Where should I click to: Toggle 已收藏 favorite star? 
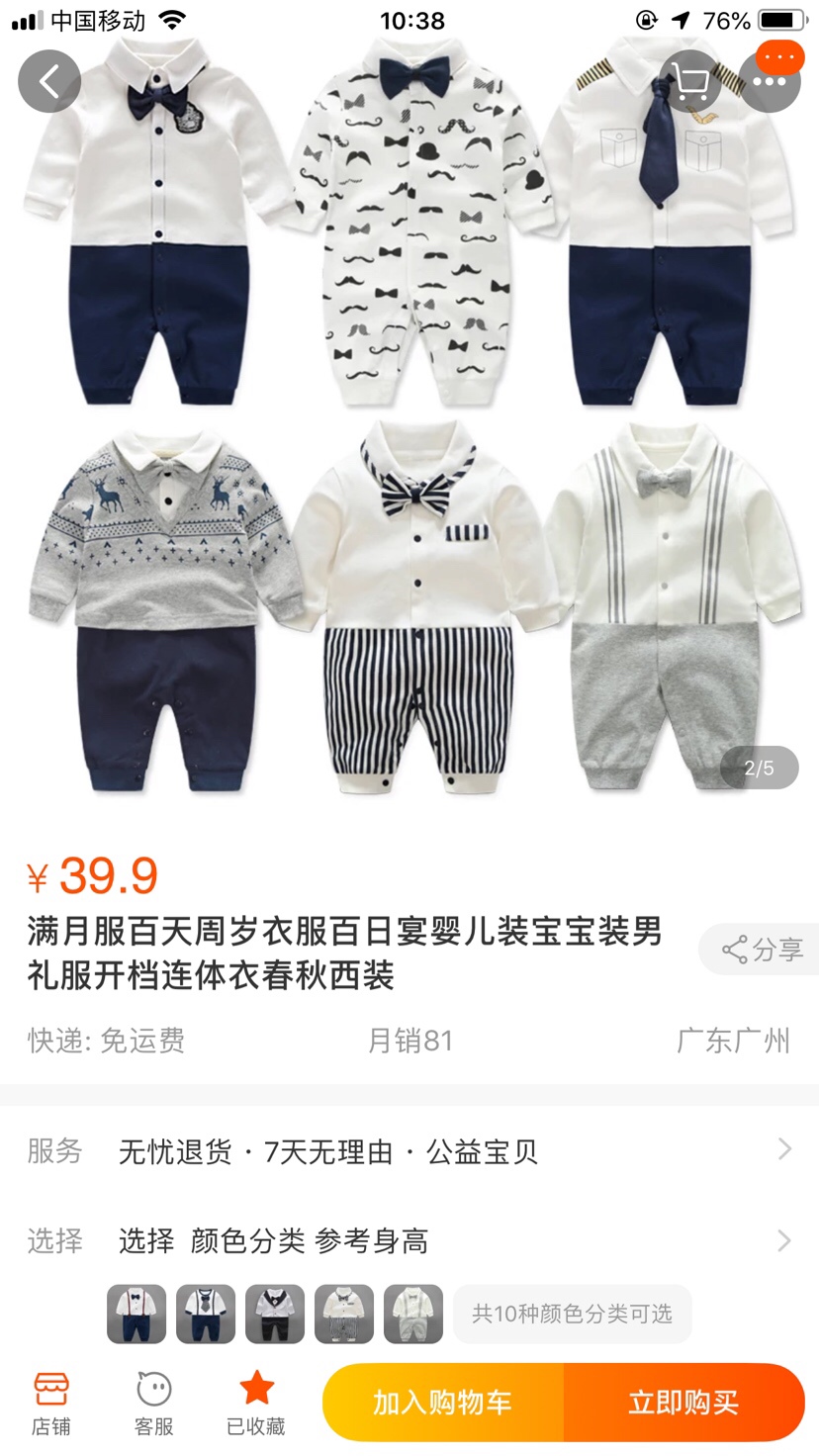[x=256, y=1403]
